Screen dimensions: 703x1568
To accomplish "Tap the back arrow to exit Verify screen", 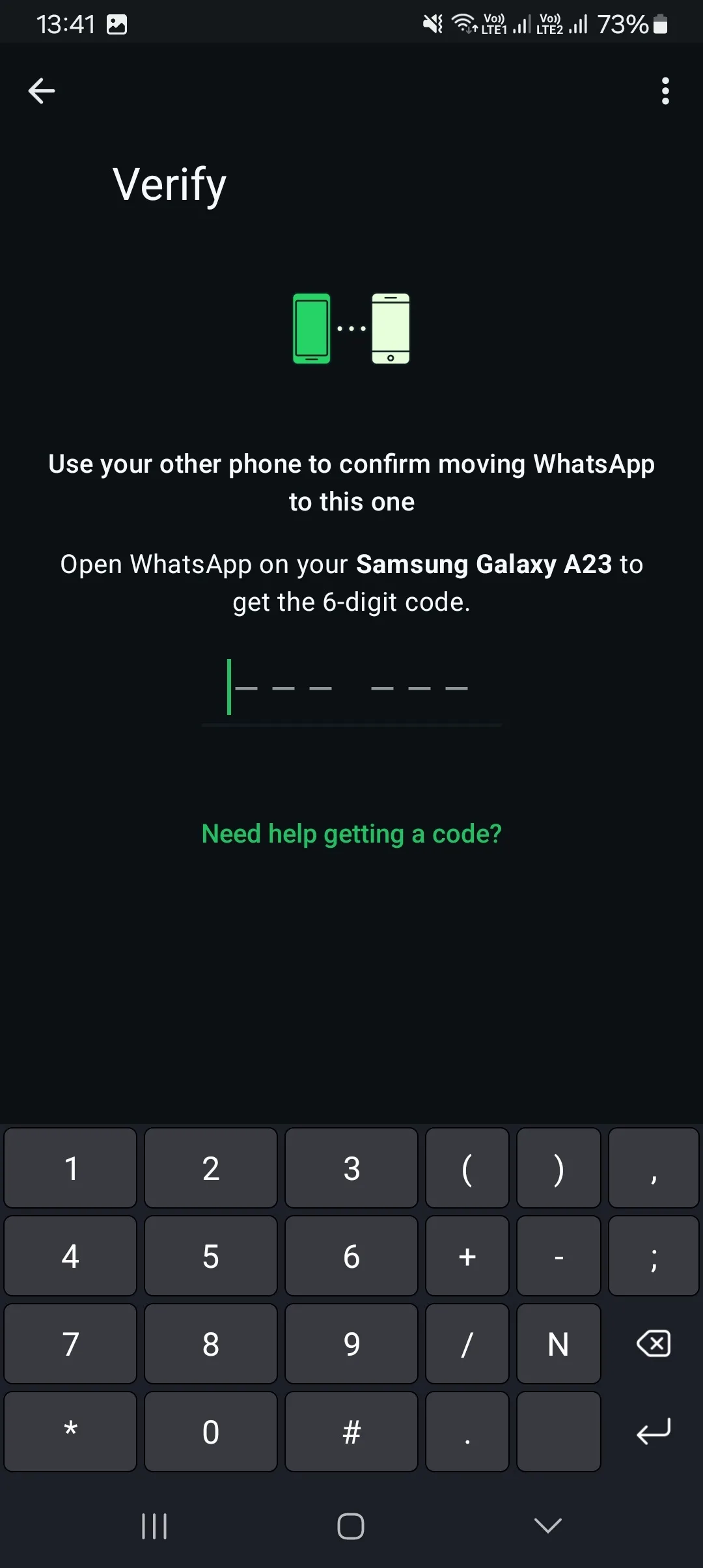I will 40,91.
